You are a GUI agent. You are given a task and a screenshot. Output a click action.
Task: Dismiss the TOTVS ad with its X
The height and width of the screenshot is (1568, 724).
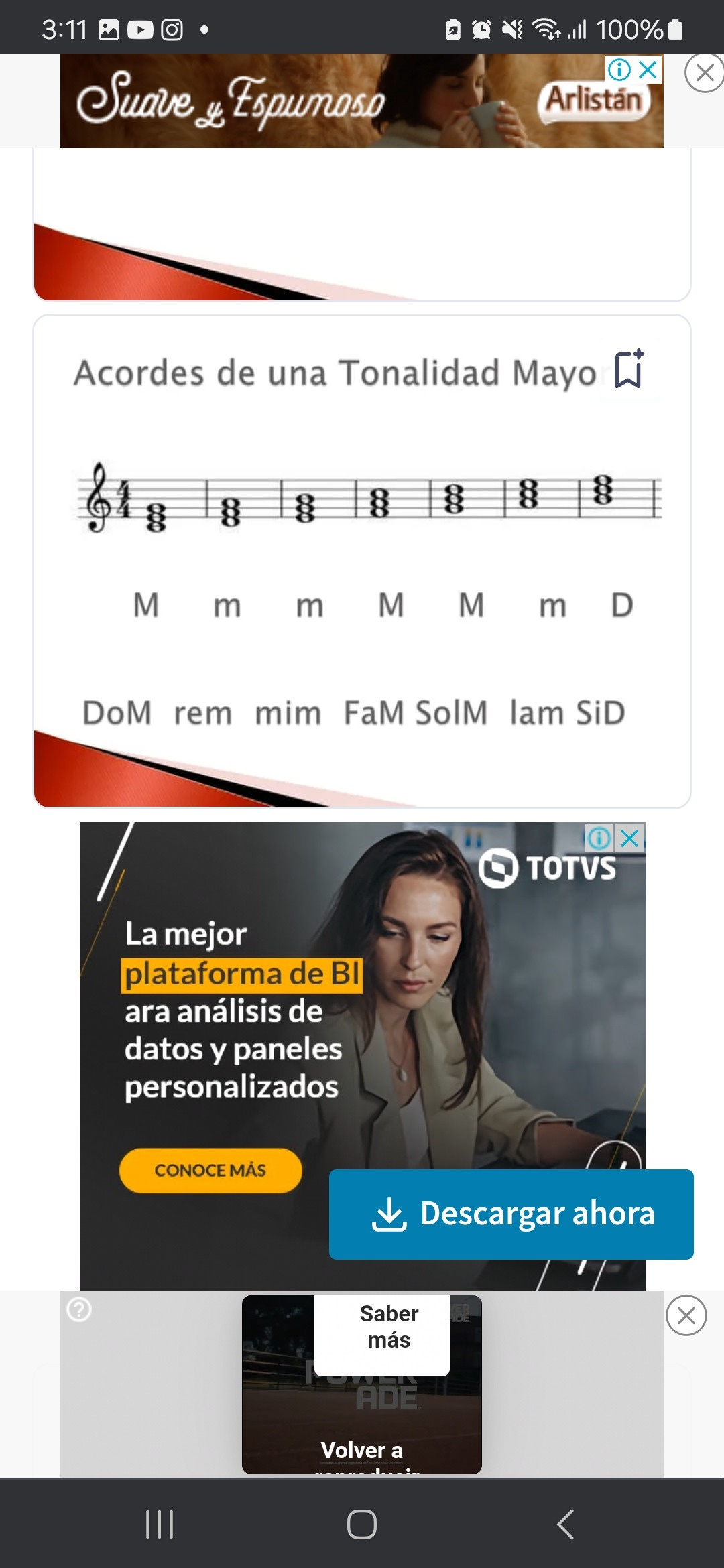(x=630, y=838)
